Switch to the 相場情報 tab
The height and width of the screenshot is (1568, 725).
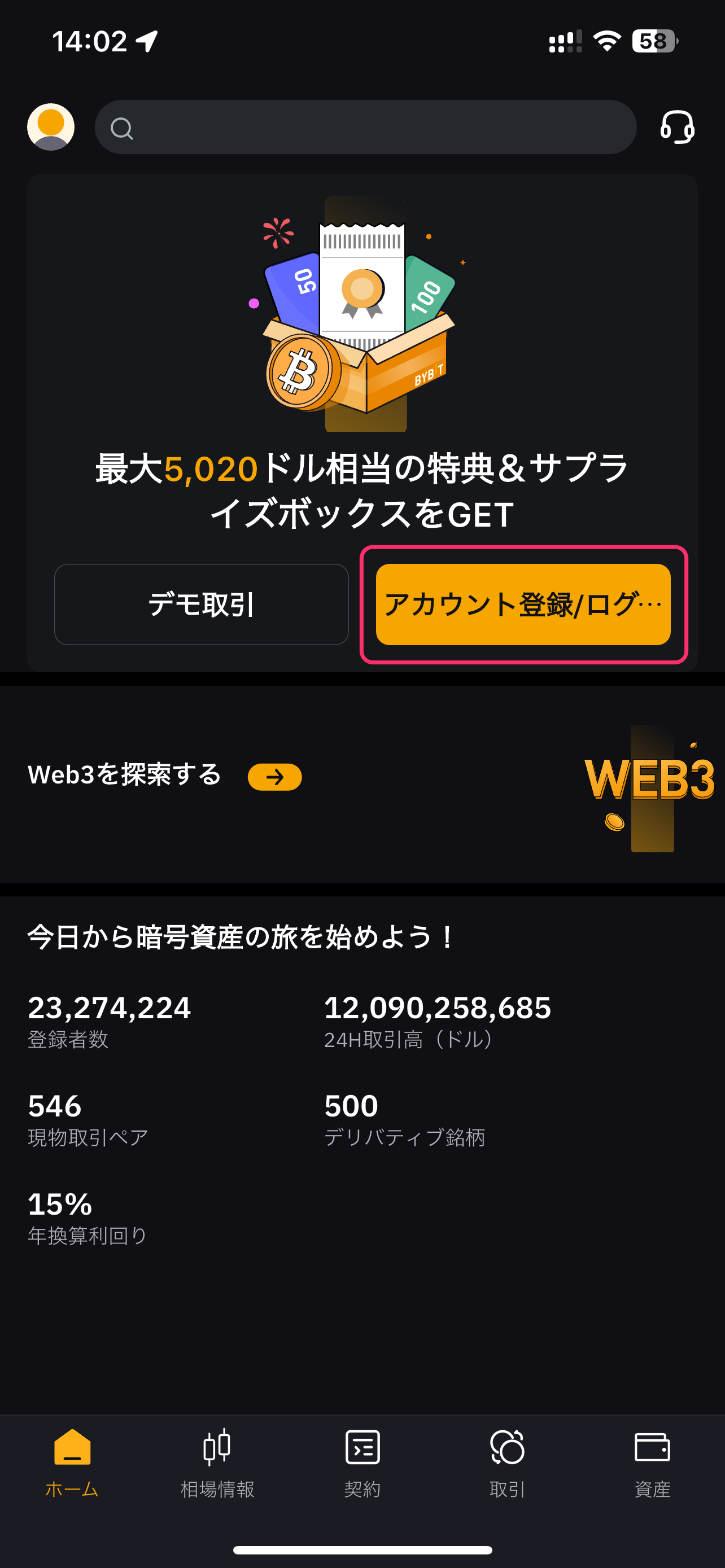[x=217, y=1462]
